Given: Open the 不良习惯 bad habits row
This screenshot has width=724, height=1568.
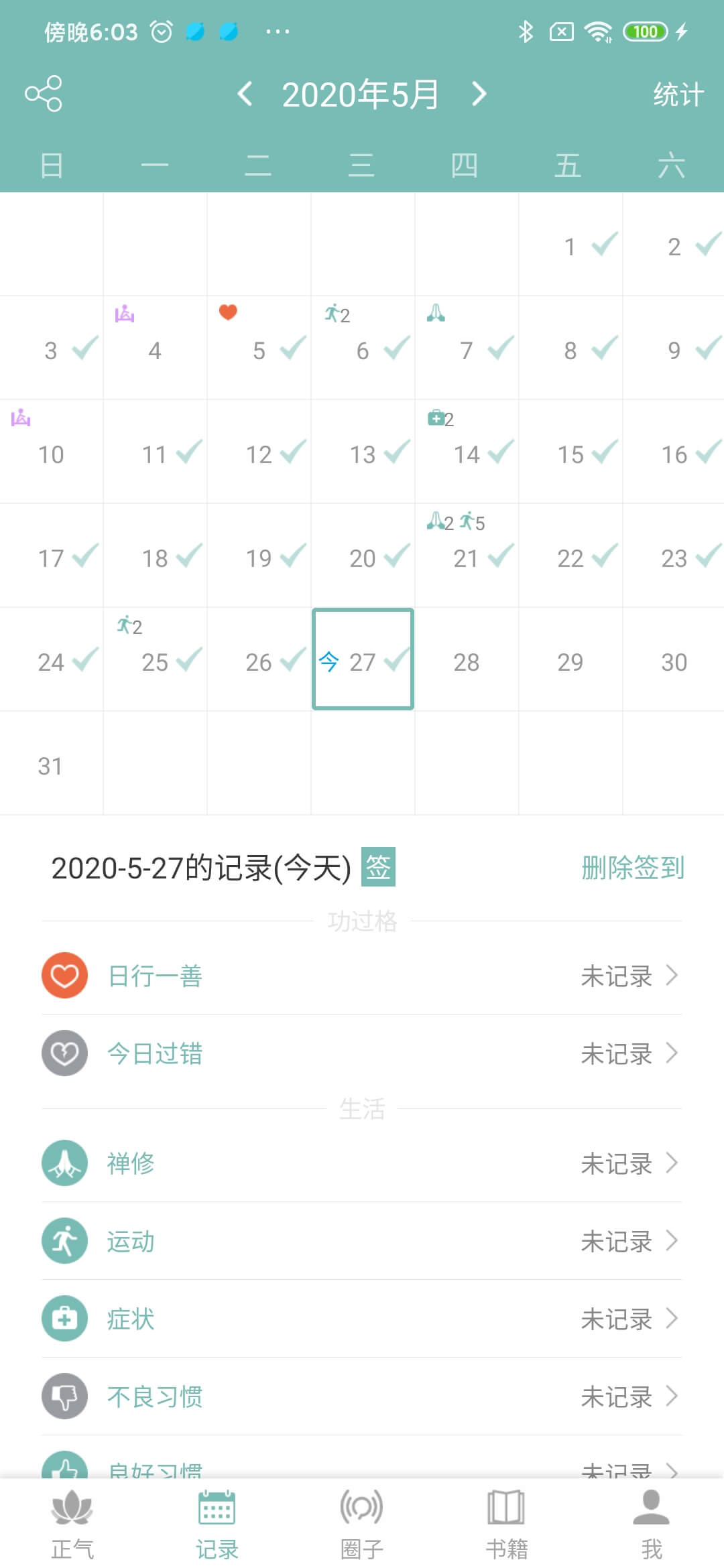Looking at the screenshot, I should point(362,1396).
